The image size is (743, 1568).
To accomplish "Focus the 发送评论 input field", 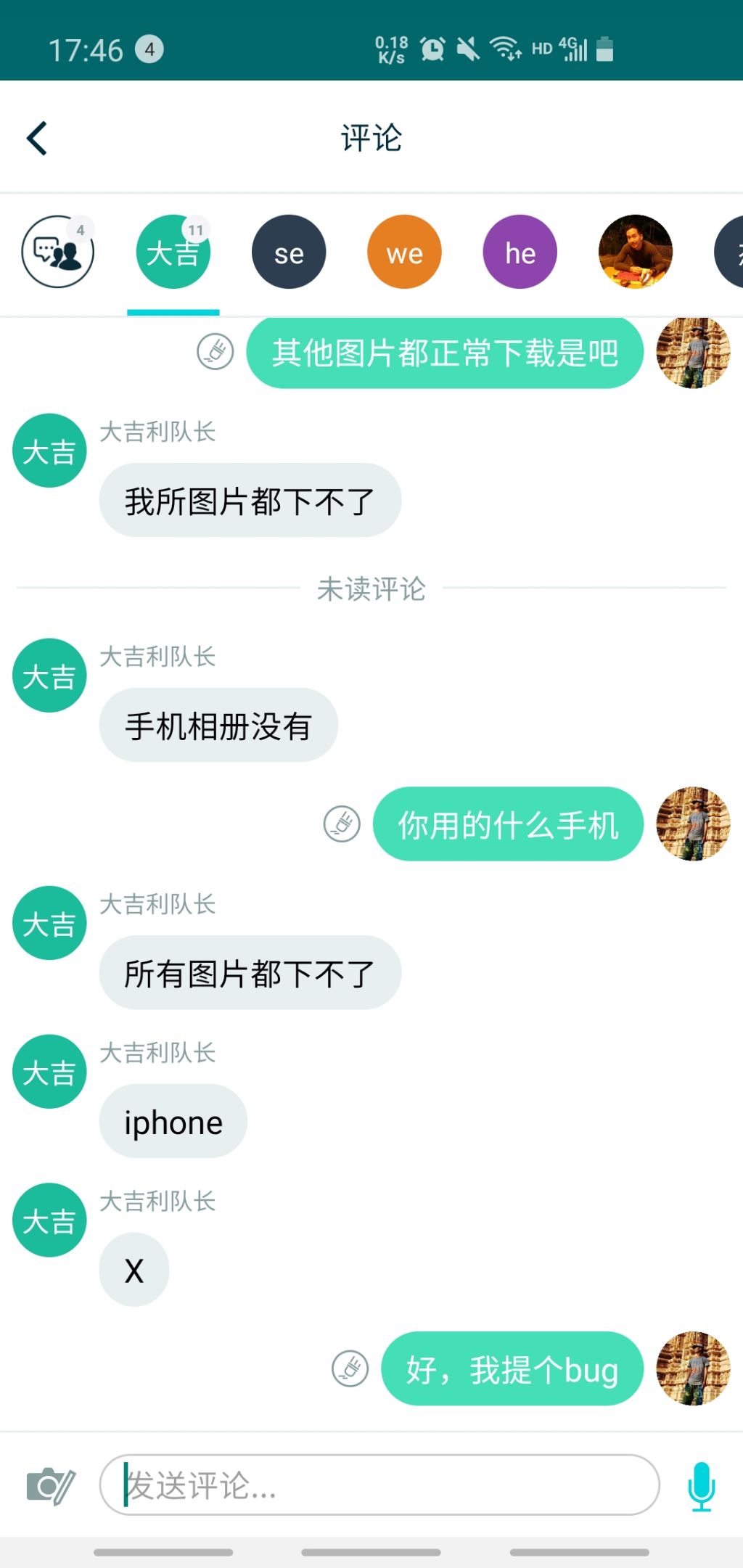I will click(x=379, y=1485).
